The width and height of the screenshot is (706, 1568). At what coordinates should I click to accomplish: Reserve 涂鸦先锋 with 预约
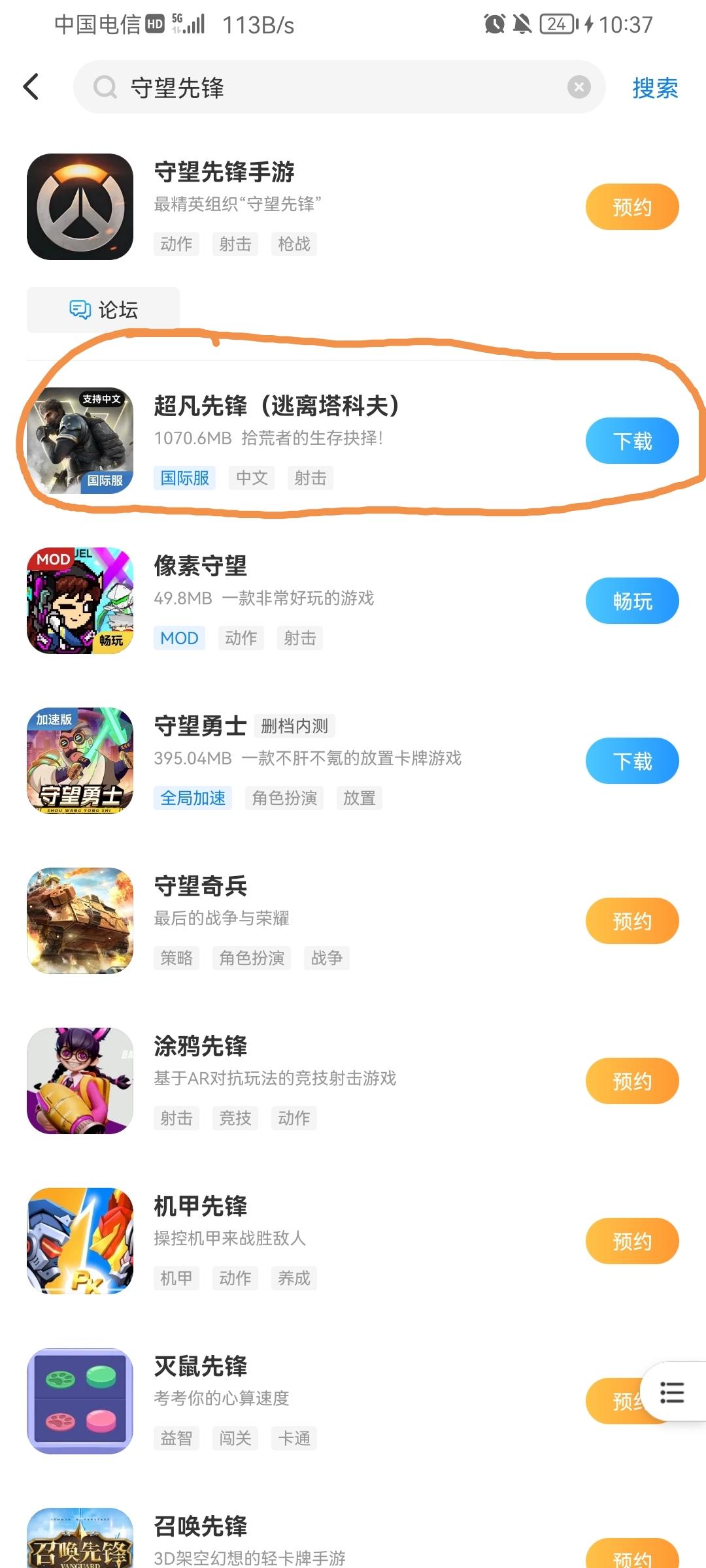[x=631, y=1081]
